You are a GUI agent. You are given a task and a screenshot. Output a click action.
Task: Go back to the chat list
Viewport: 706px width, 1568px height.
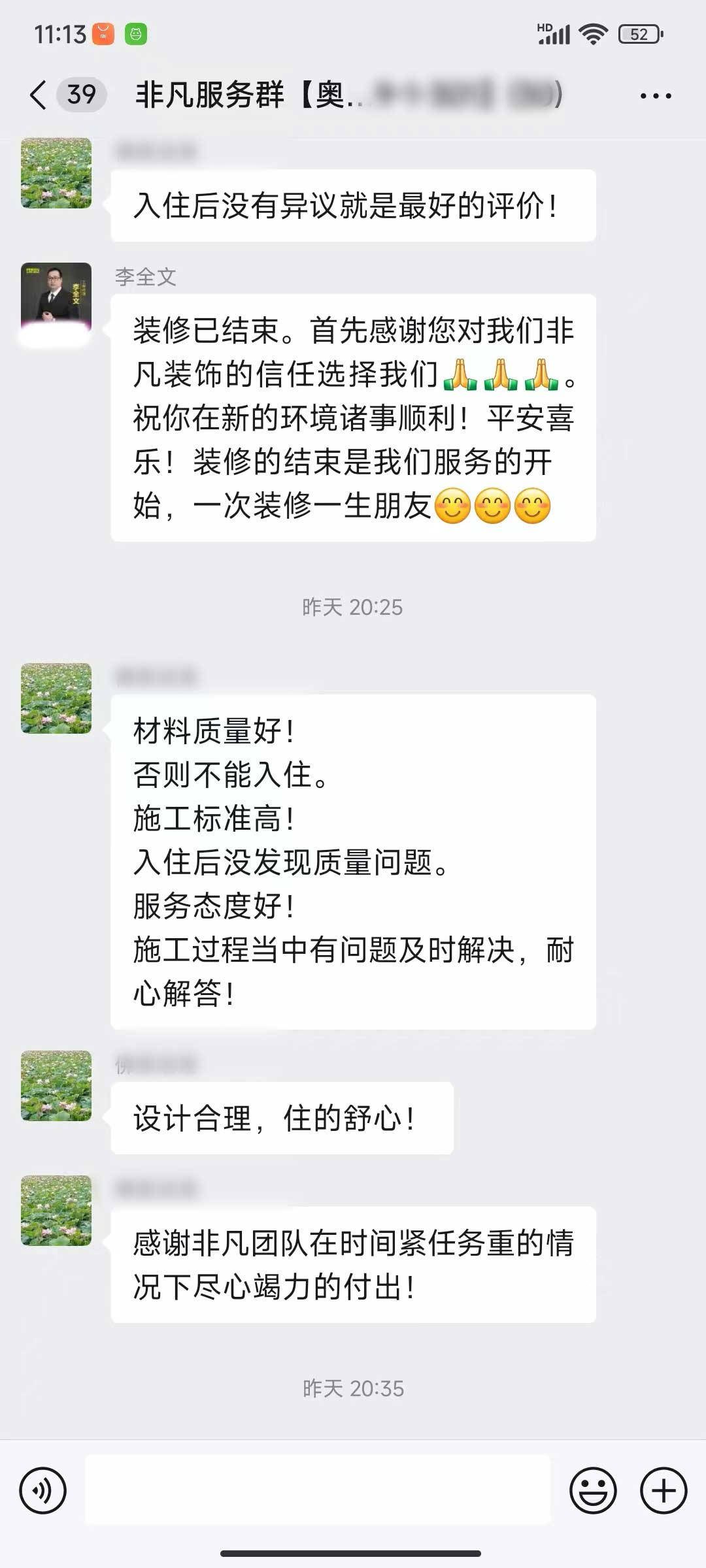(x=39, y=95)
